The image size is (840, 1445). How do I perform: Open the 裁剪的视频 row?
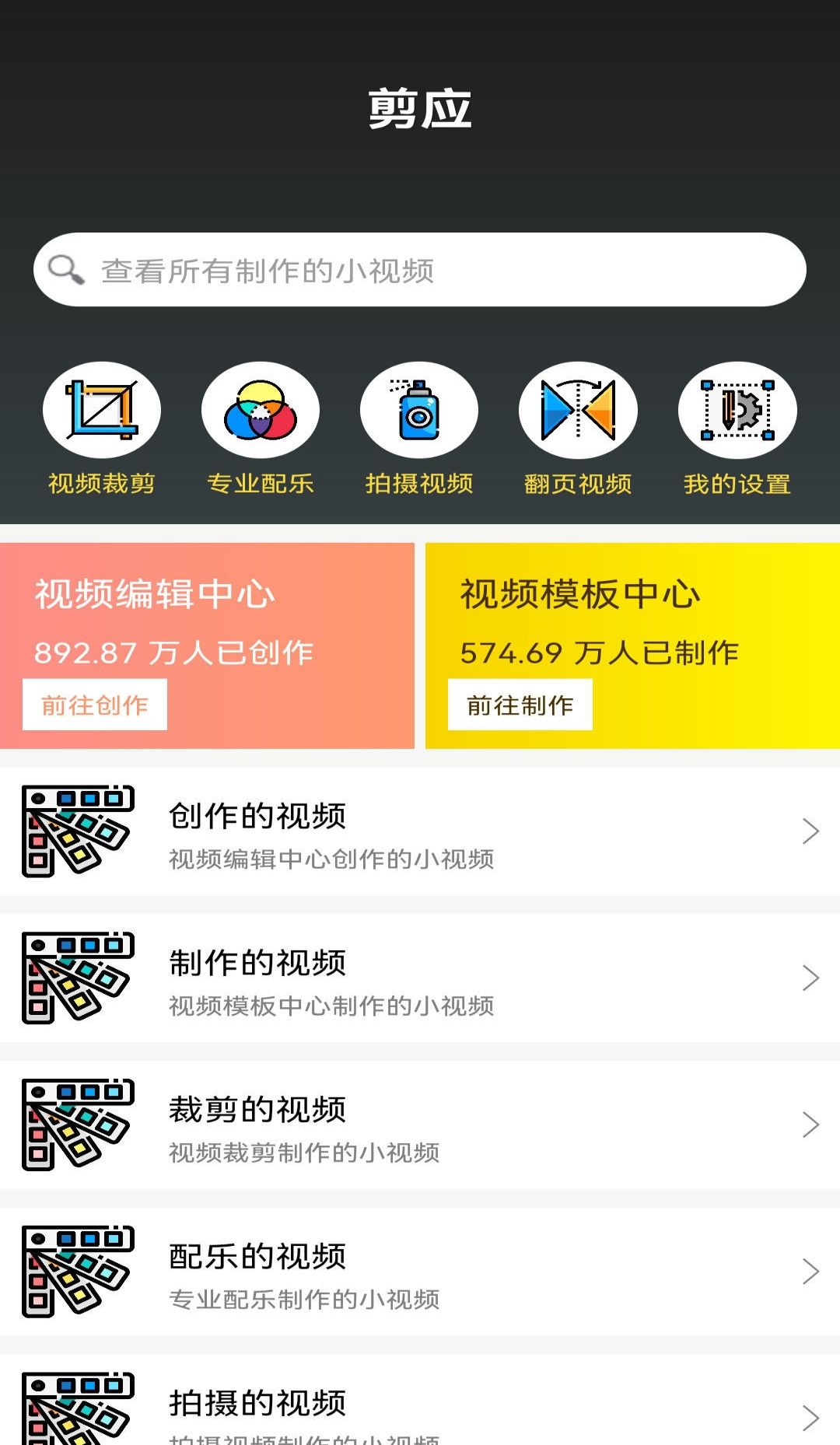(420, 1125)
